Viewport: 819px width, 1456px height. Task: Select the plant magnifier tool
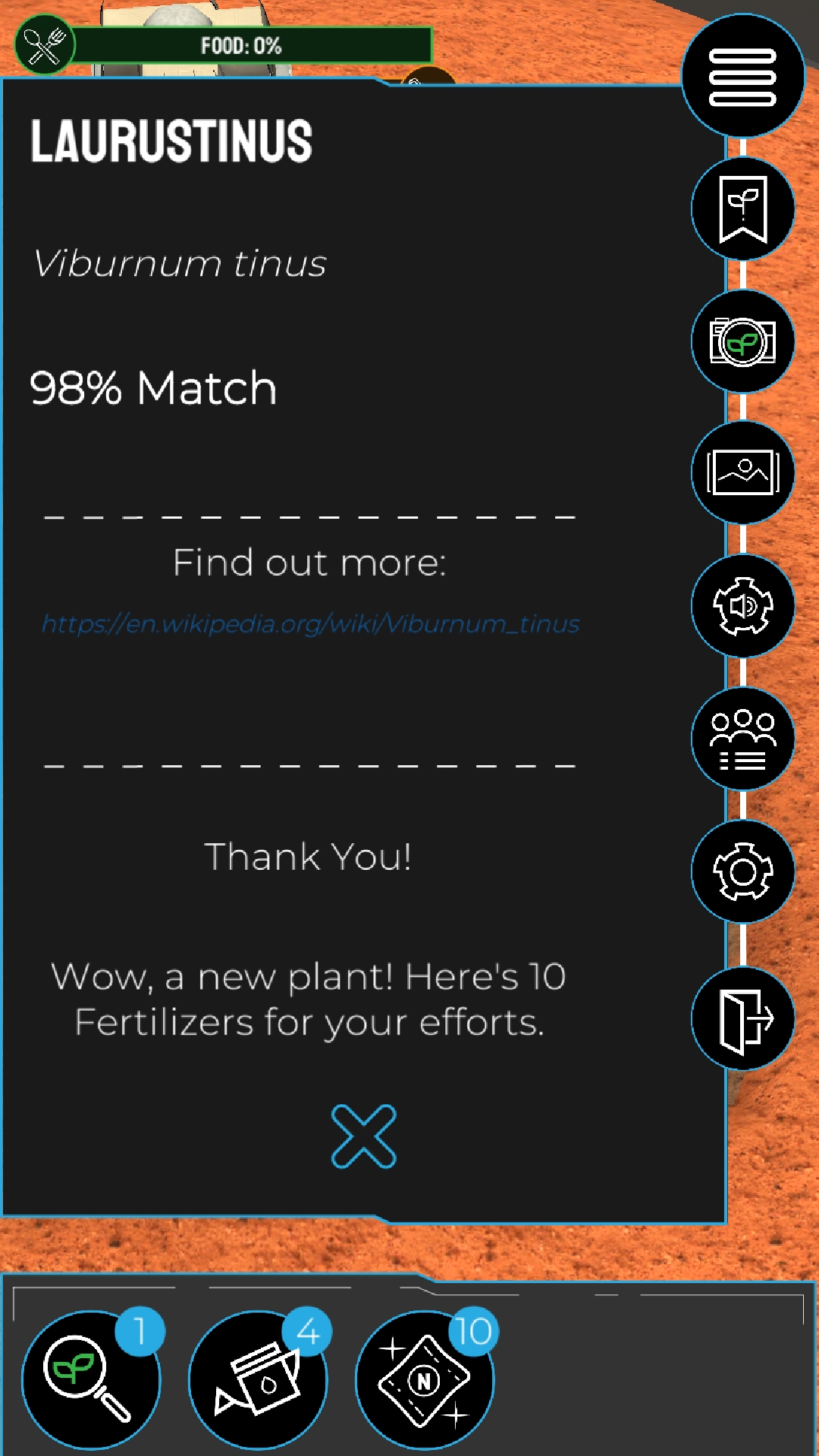pyautogui.click(x=91, y=1379)
